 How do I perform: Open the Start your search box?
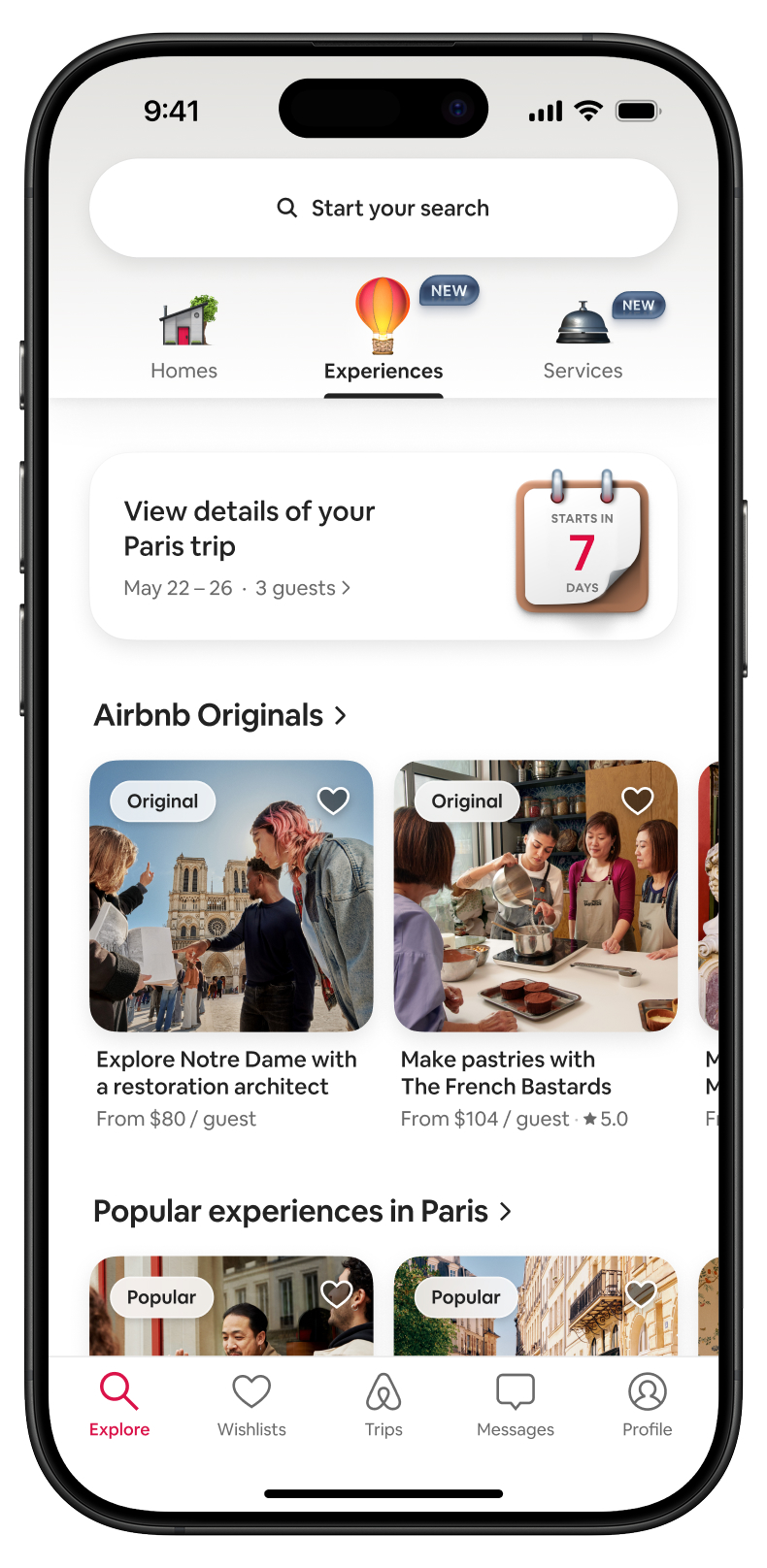click(x=383, y=208)
